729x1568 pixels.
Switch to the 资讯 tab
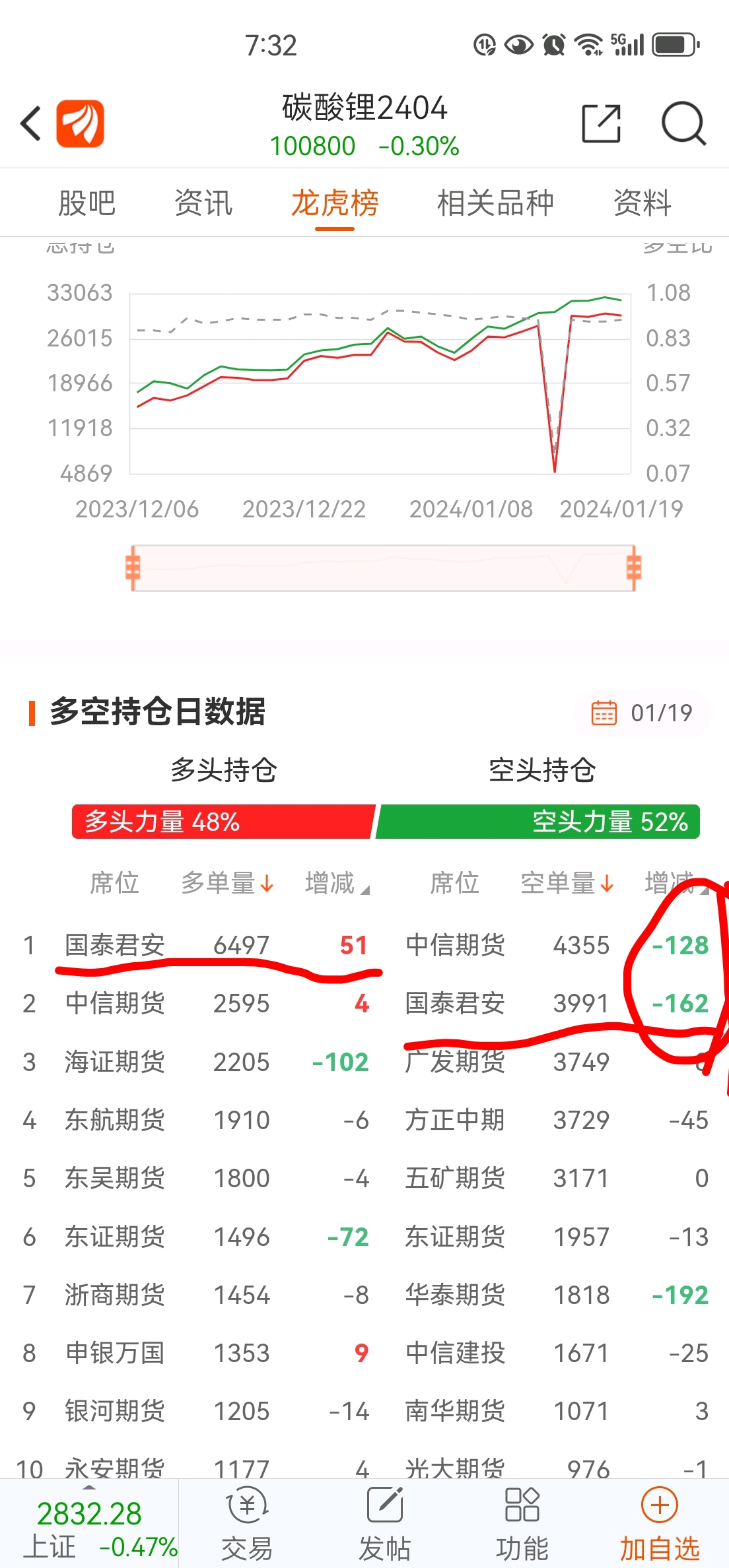[203, 203]
